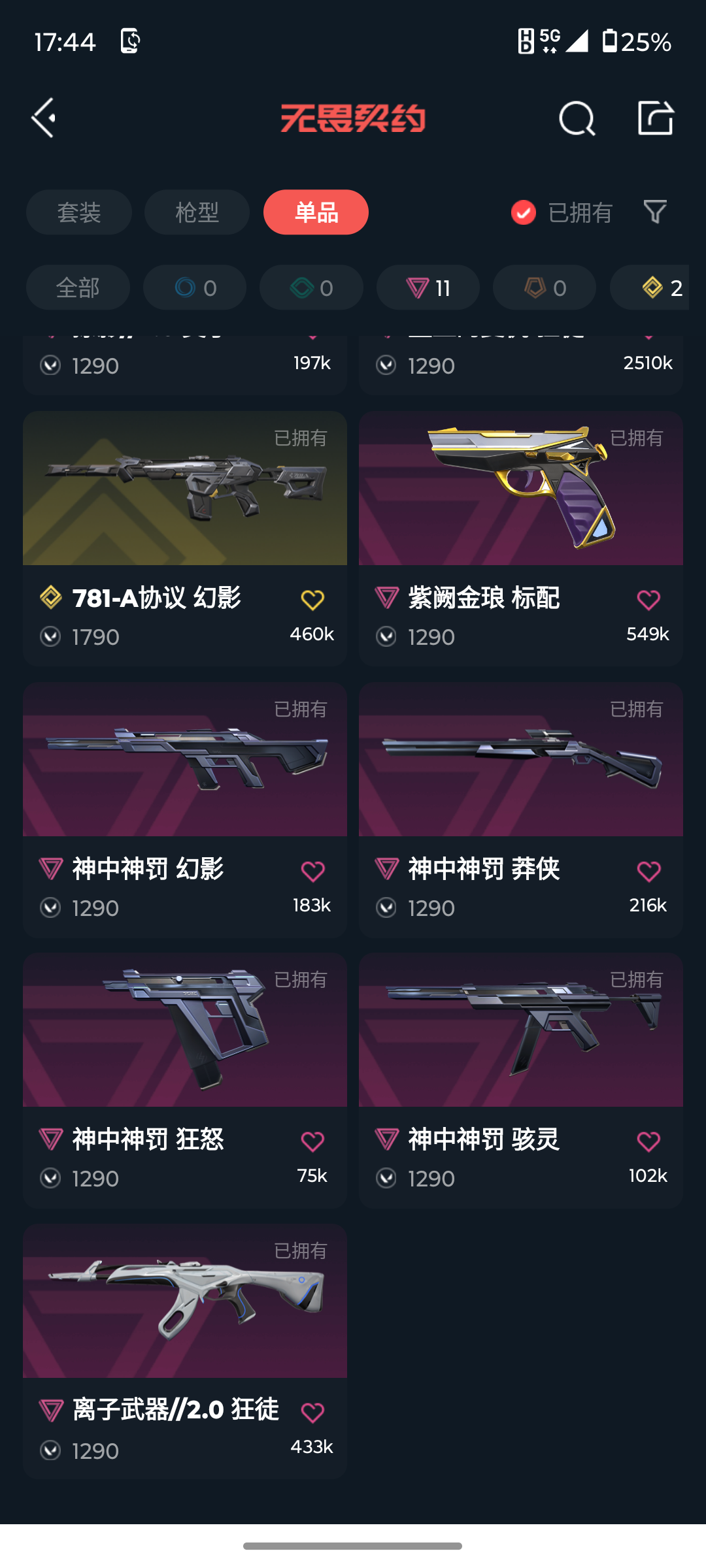Open the 神中神罚 莽侠 skin card
Viewport: 706px width, 1568px height.
pos(521,761)
